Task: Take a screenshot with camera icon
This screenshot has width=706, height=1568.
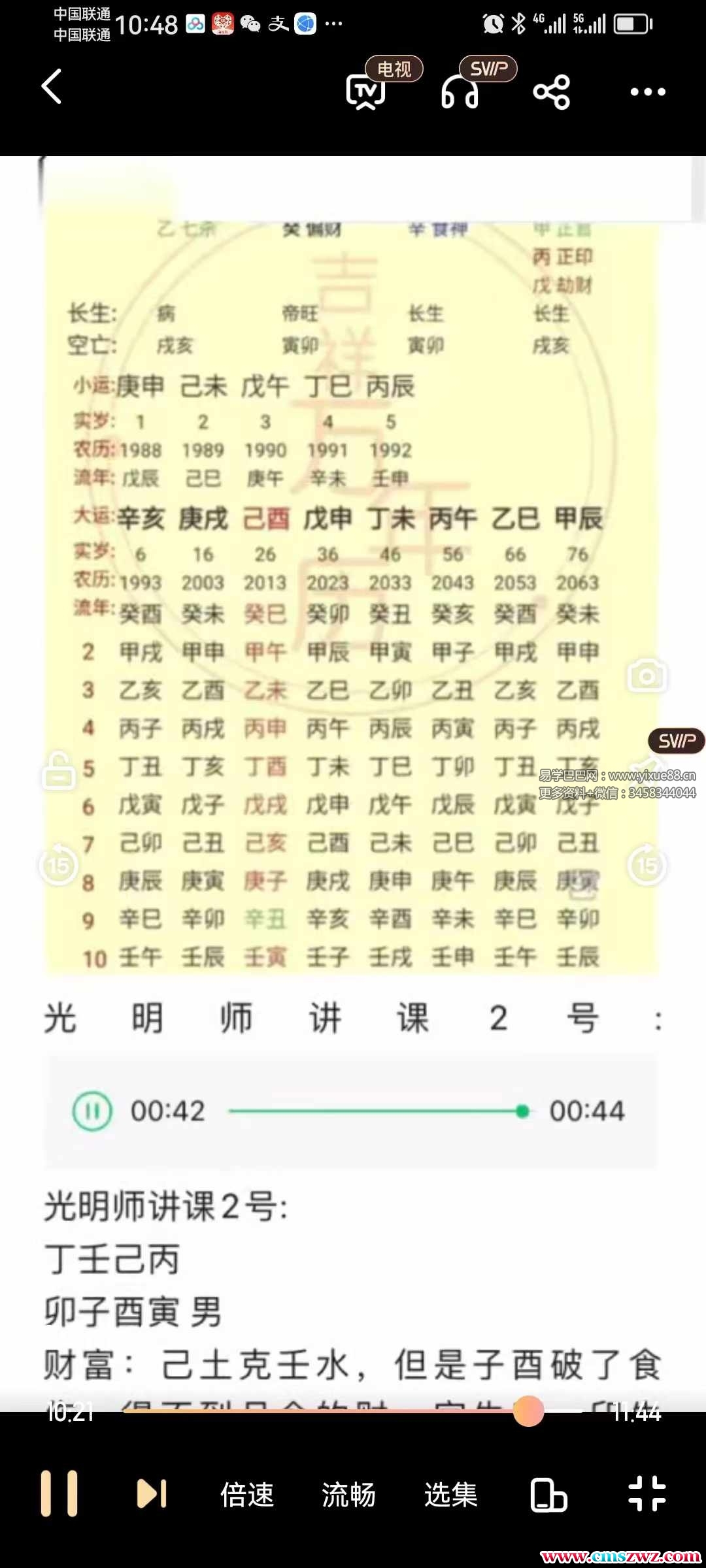Action: point(647,676)
